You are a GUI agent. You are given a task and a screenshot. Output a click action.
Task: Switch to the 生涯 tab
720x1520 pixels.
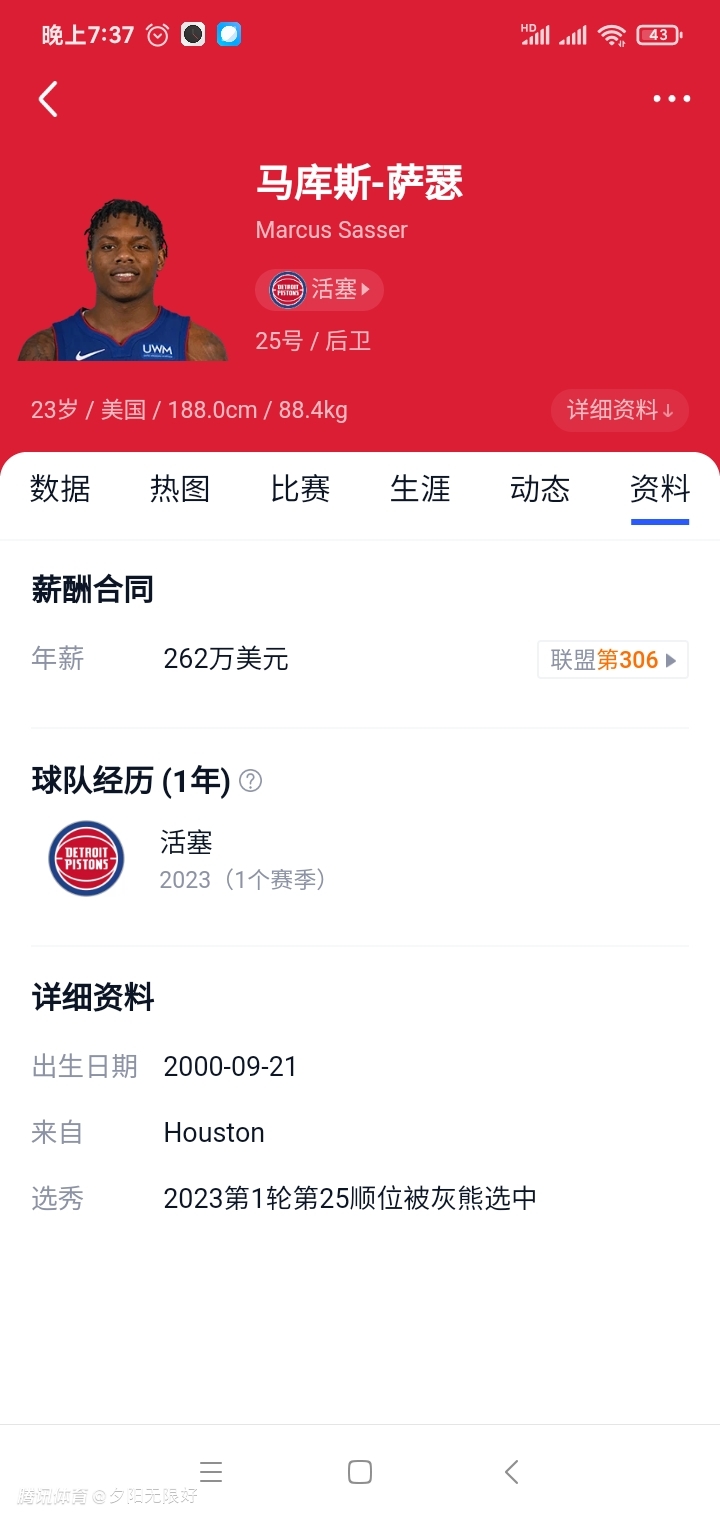pyautogui.click(x=420, y=489)
